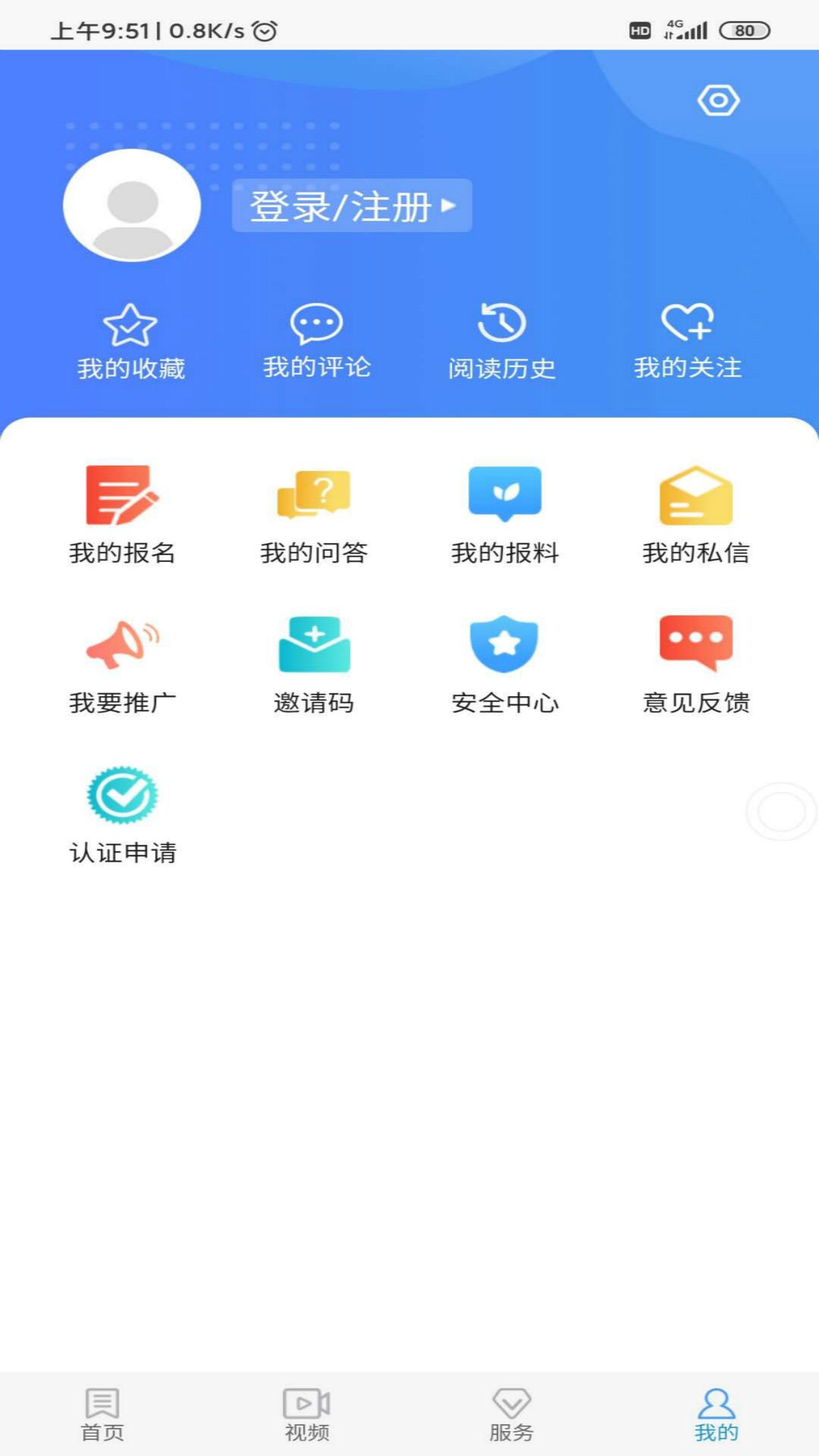This screenshot has width=819, height=1456.
Task: Select the 邀请码 invite code item
Action: 313,665
